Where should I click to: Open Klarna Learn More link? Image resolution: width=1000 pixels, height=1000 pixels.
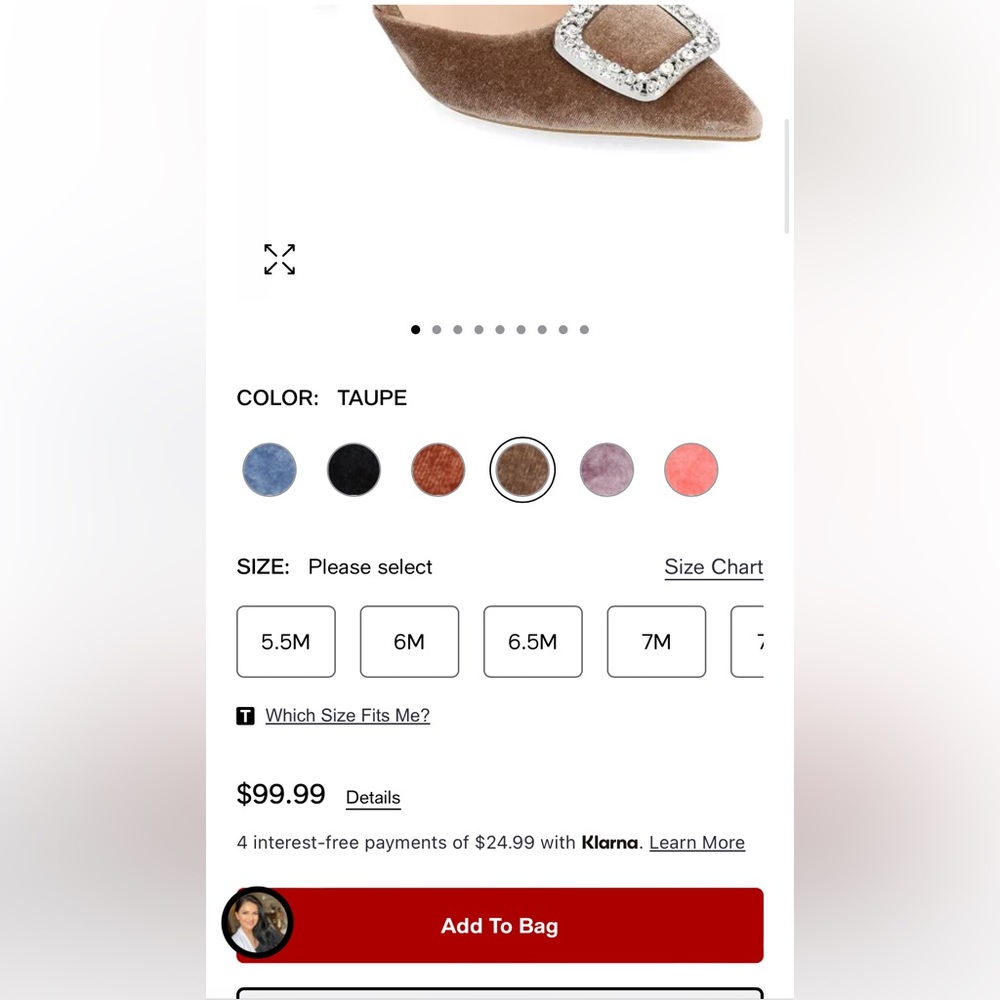click(x=696, y=843)
